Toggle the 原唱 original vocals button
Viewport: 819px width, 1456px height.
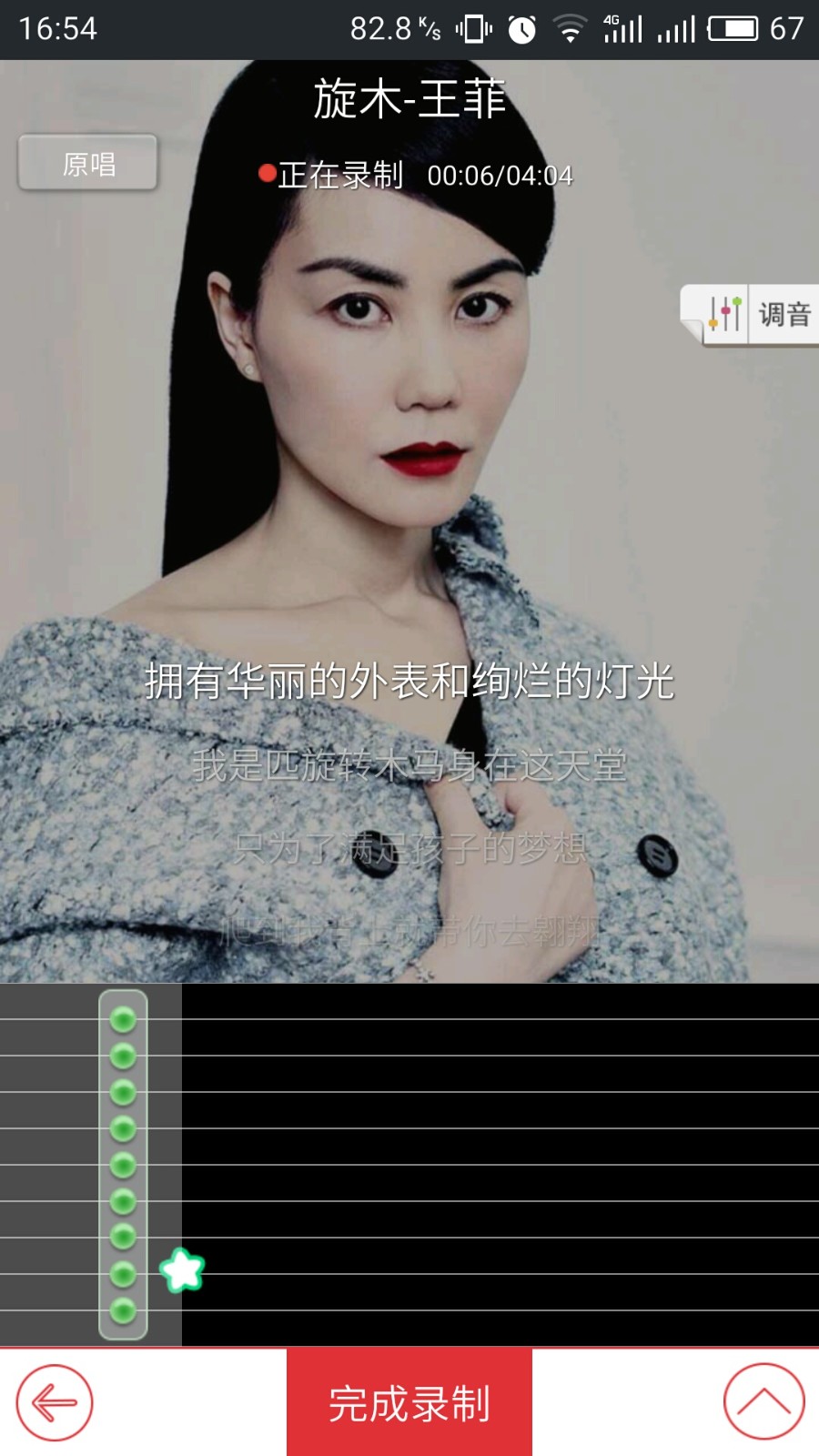[x=88, y=164]
